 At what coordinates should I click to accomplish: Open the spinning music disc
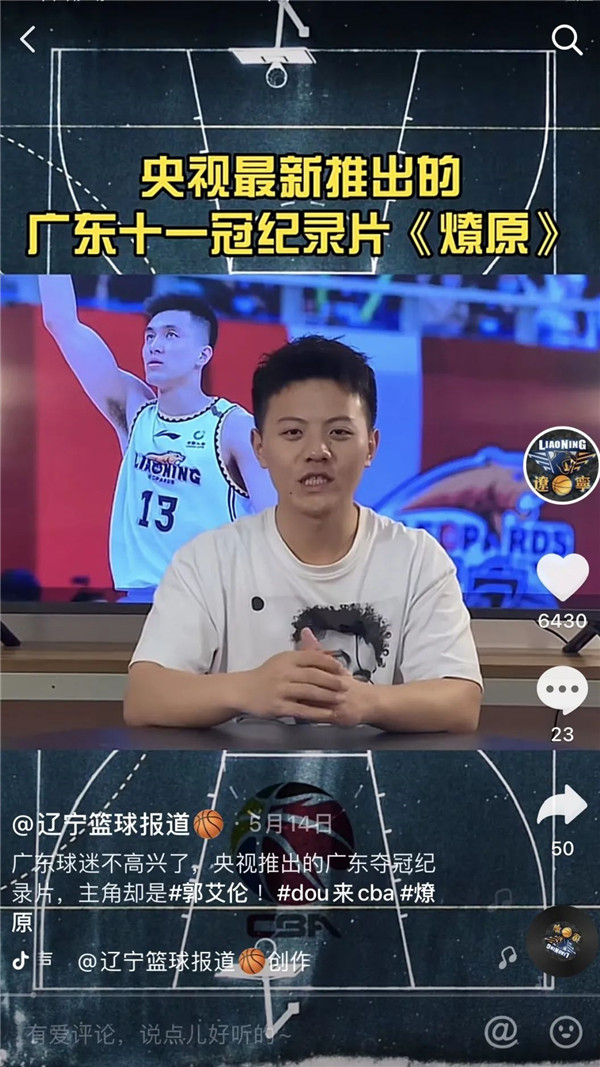(562, 941)
